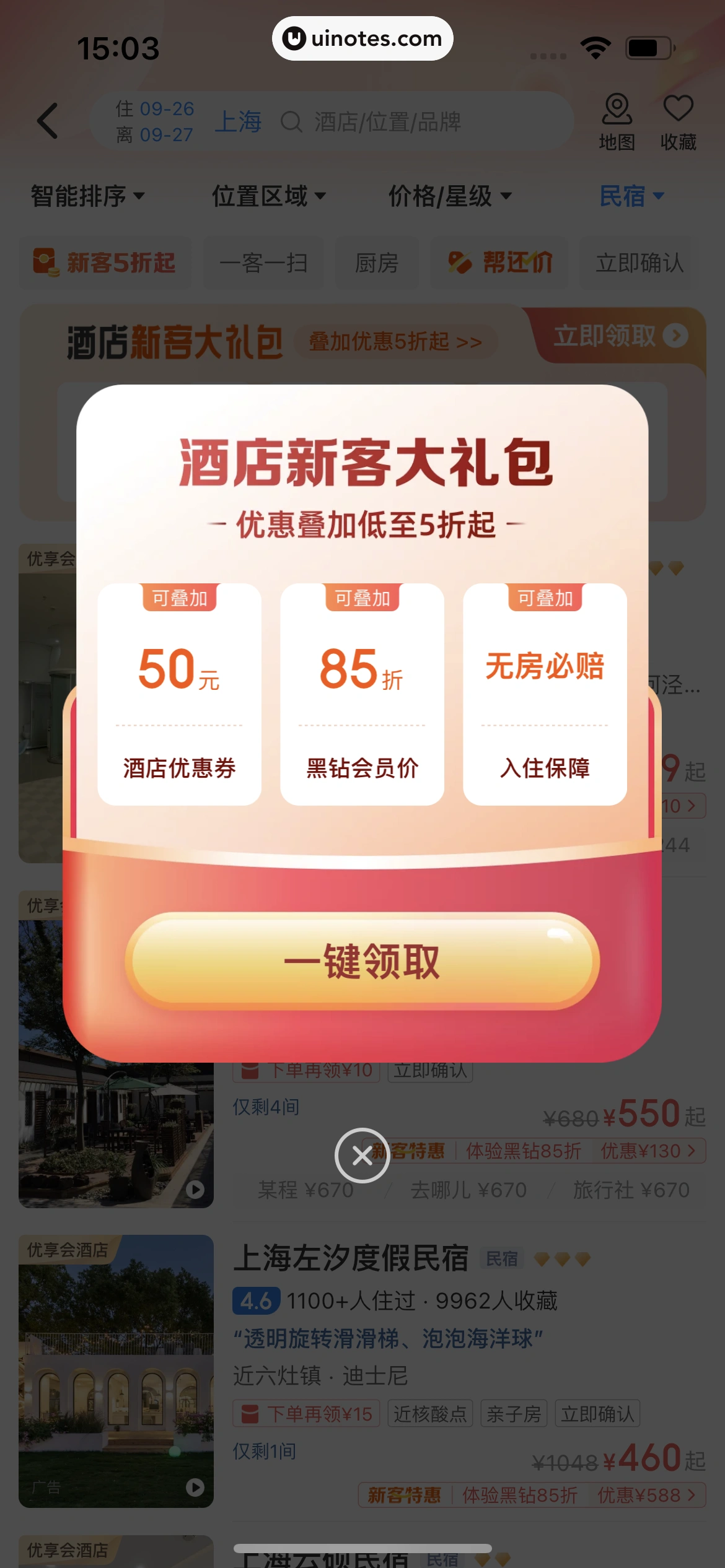Change the 09-26 to 09-27 stay dates
The width and height of the screenshot is (725, 1568).
point(155,121)
